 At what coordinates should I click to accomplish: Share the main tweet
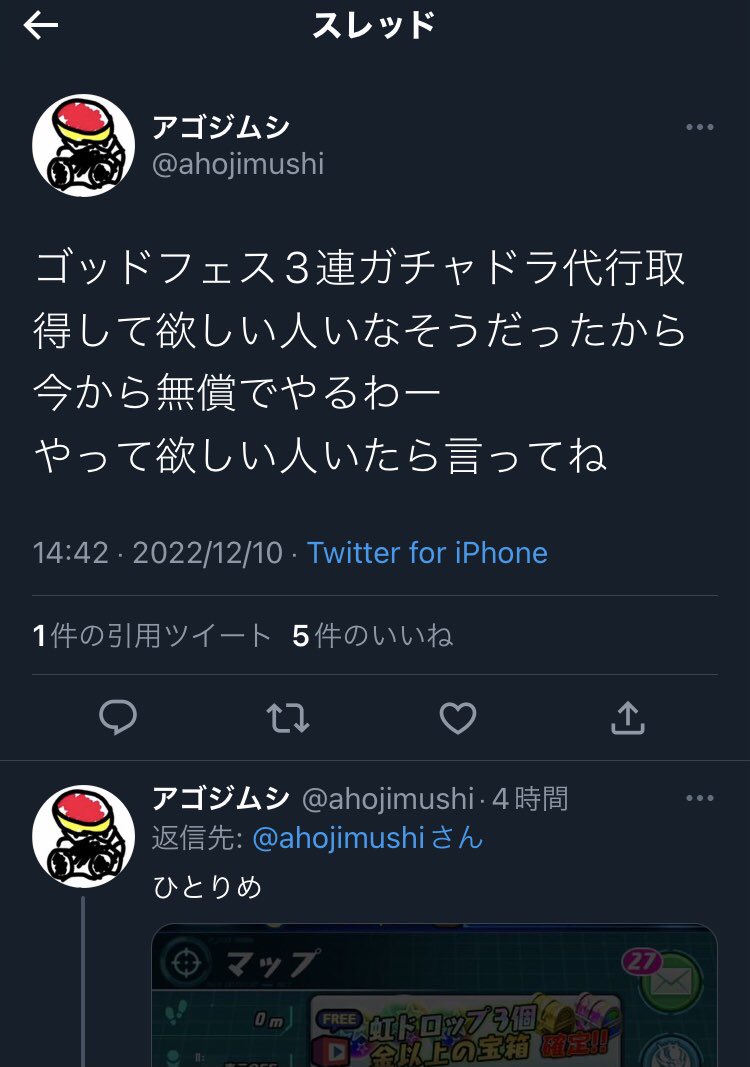[627, 718]
